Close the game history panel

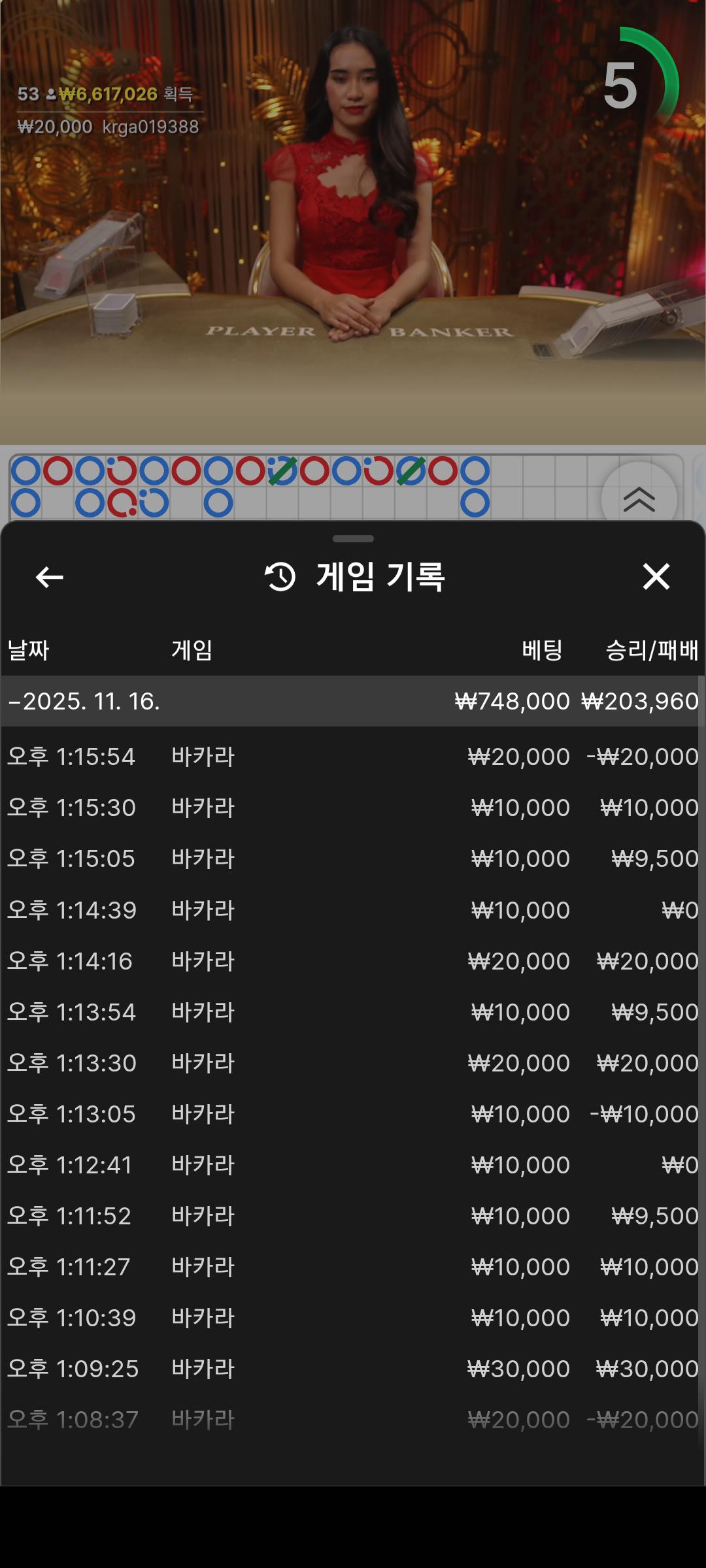point(656,577)
